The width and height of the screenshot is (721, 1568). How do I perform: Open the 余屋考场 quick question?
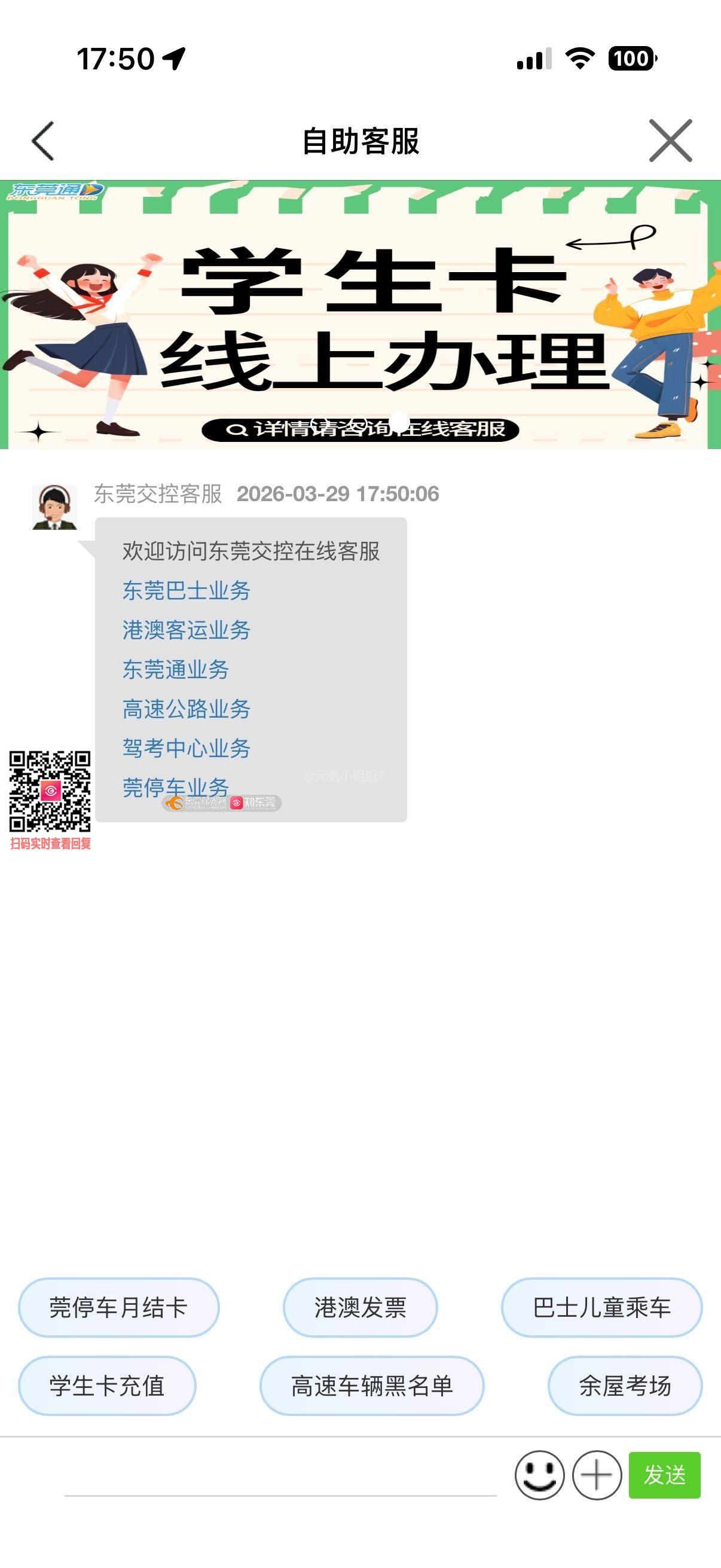[625, 1386]
